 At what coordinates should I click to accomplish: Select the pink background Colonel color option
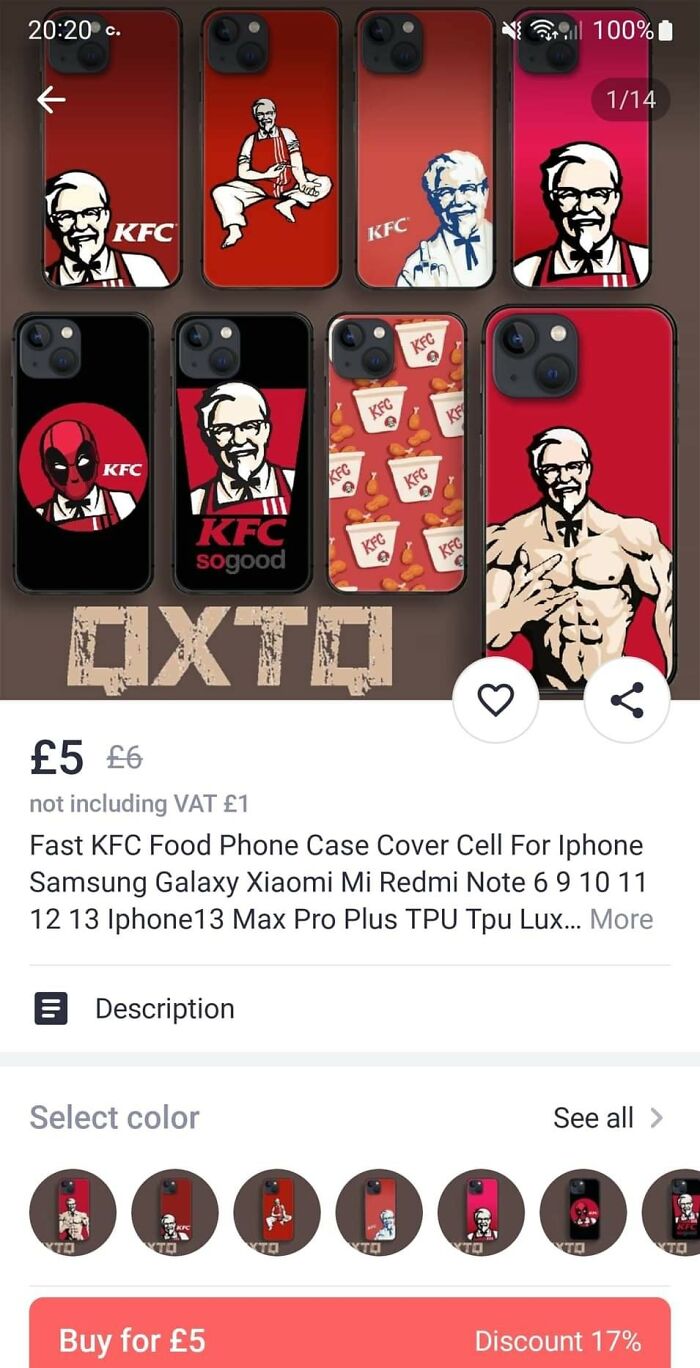point(481,1212)
